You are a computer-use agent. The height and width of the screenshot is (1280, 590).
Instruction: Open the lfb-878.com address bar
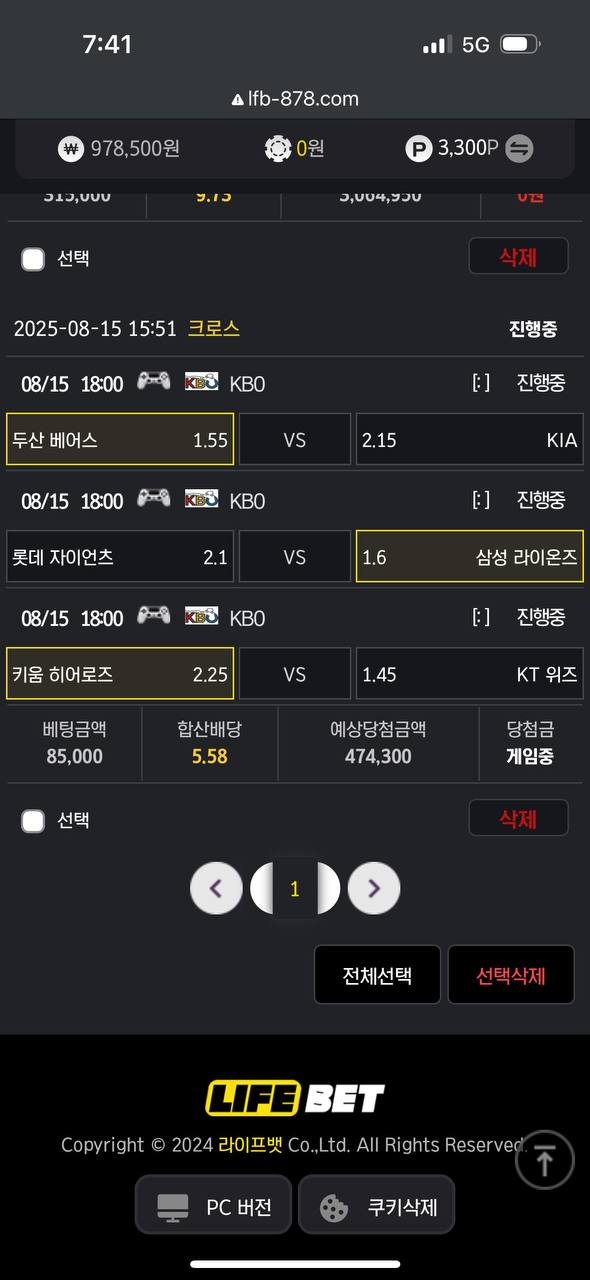pos(295,98)
